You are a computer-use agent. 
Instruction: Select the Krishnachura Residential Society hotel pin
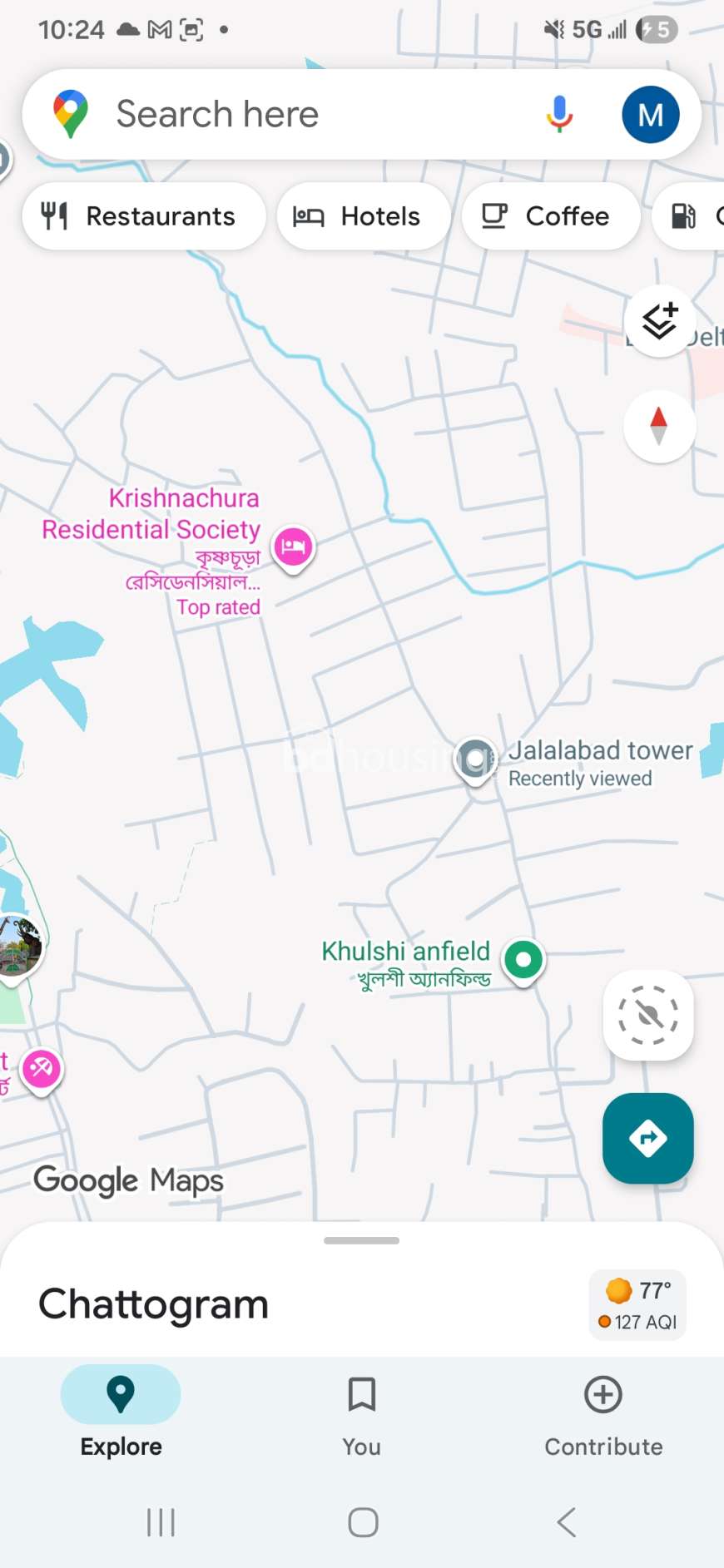coord(293,547)
